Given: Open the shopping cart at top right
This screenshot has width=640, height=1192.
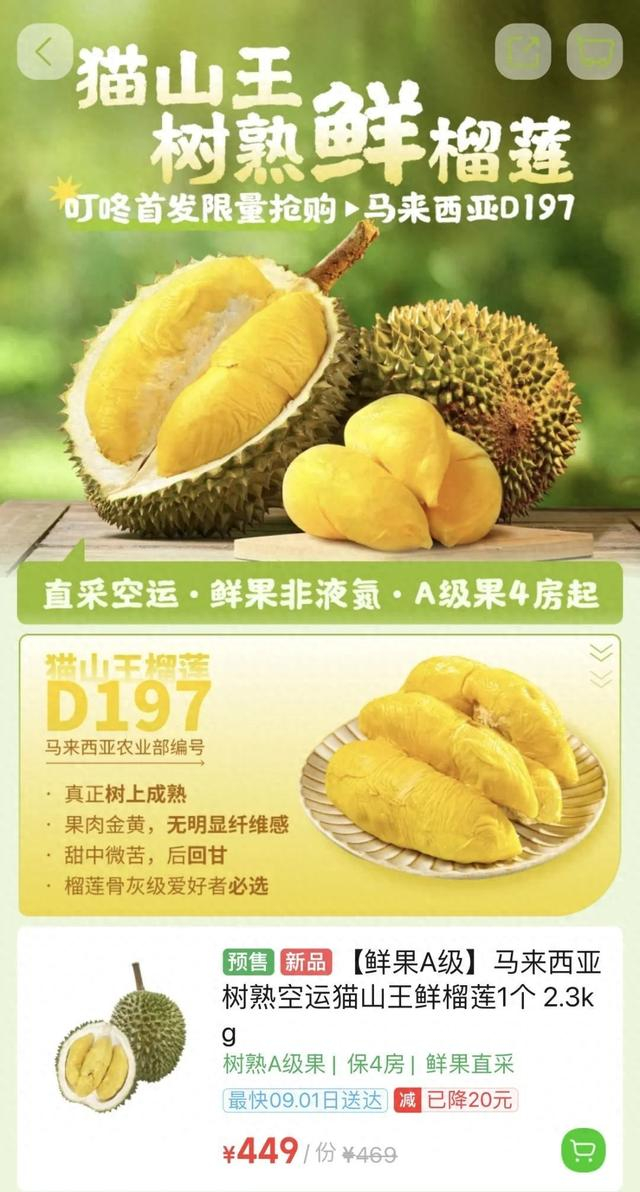Looking at the screenshot, I should pos(594,52).
